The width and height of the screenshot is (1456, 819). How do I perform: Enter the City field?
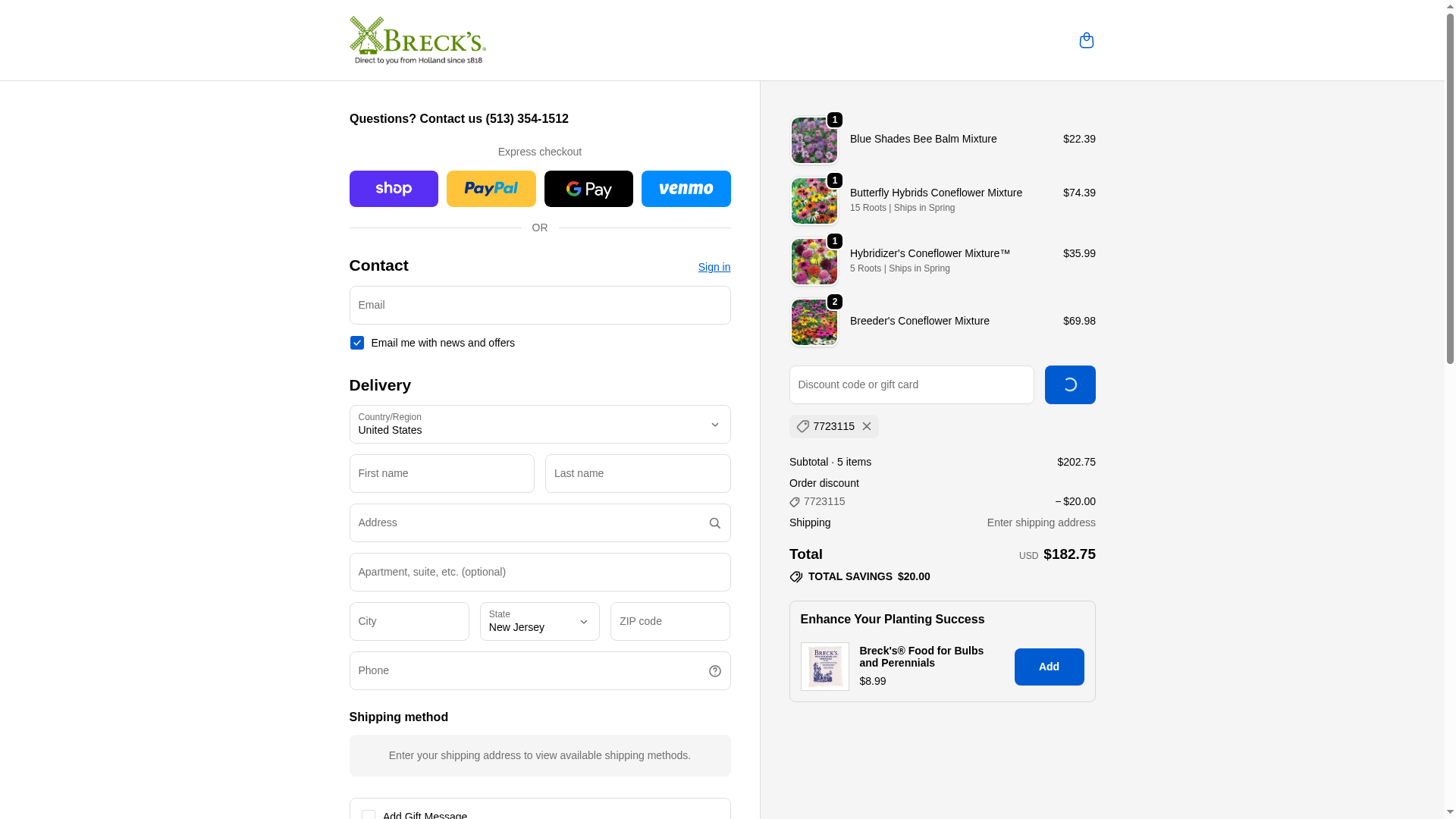pyautogui.click(x=409, y=622)
